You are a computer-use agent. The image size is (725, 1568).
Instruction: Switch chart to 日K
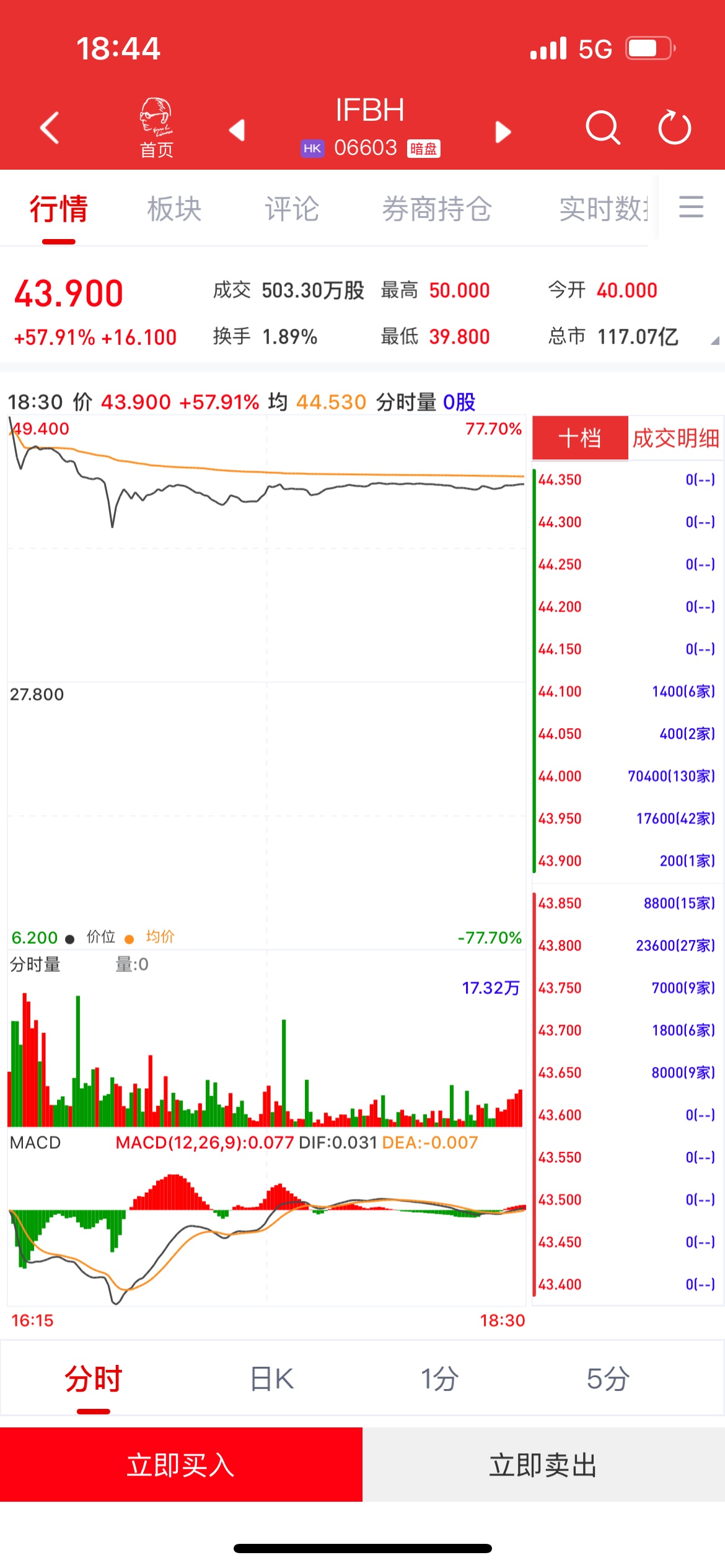tap(271, 1380)
